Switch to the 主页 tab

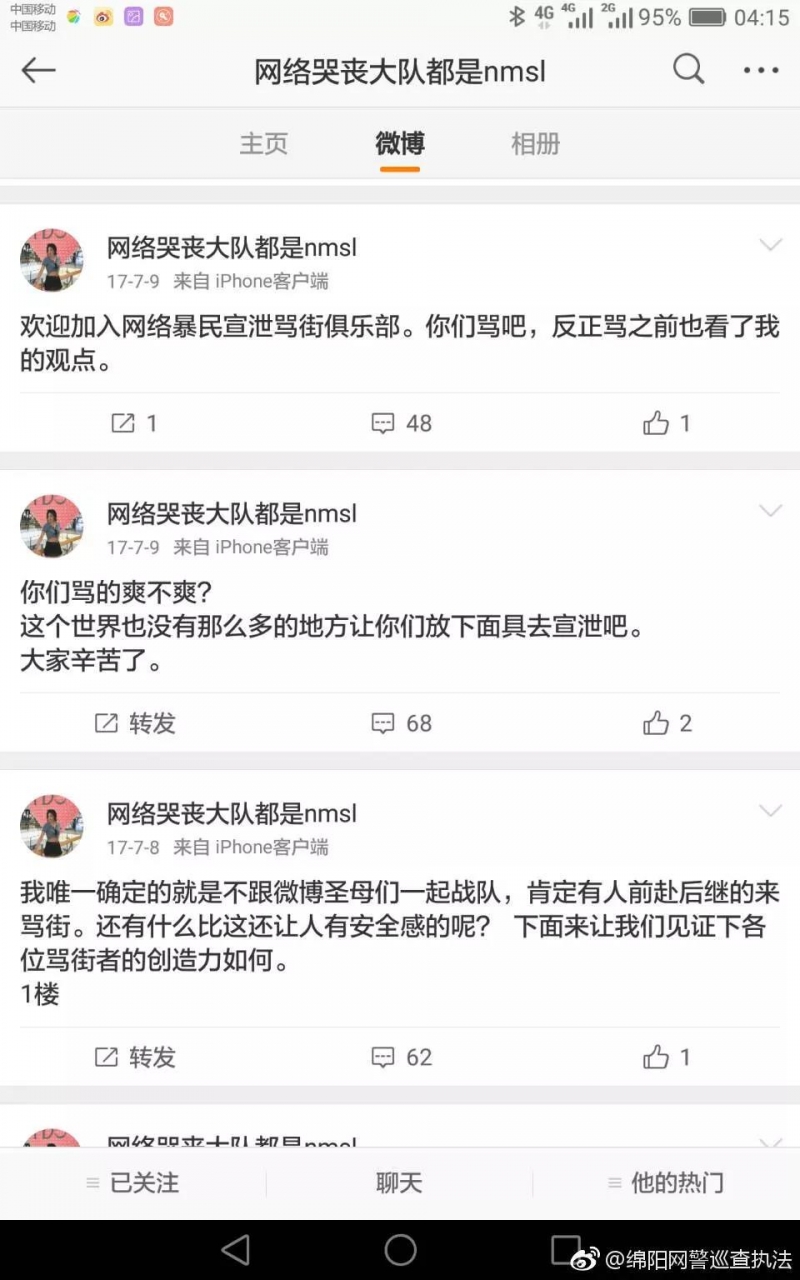(264, 143)
